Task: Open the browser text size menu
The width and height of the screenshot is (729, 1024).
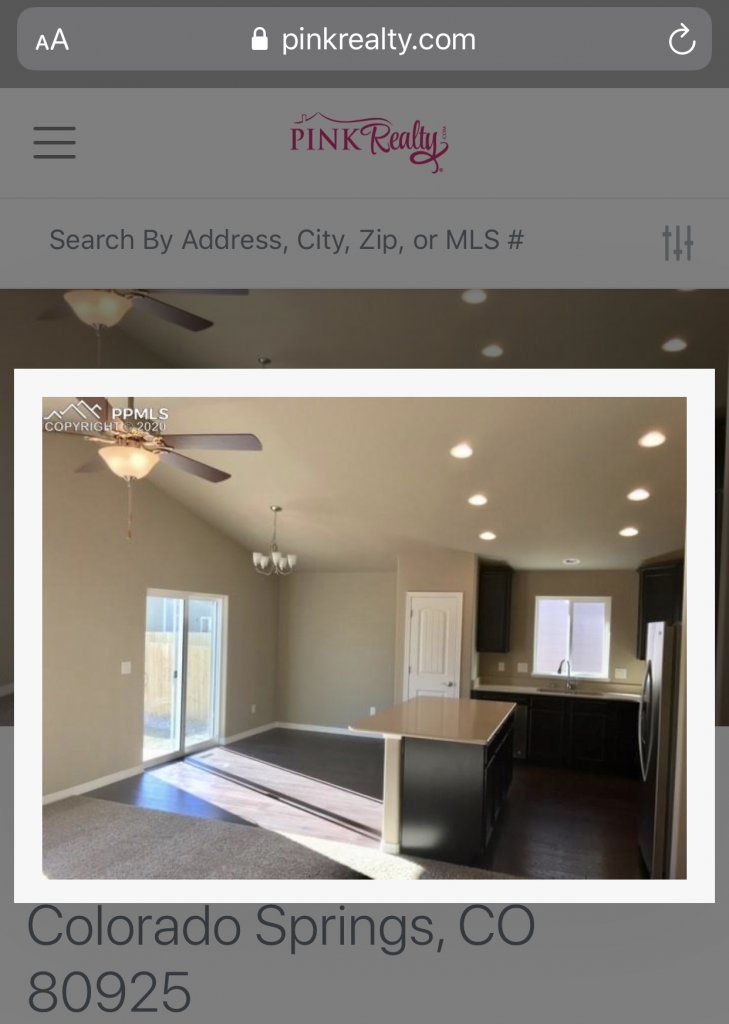Action: tap(52, 40)
